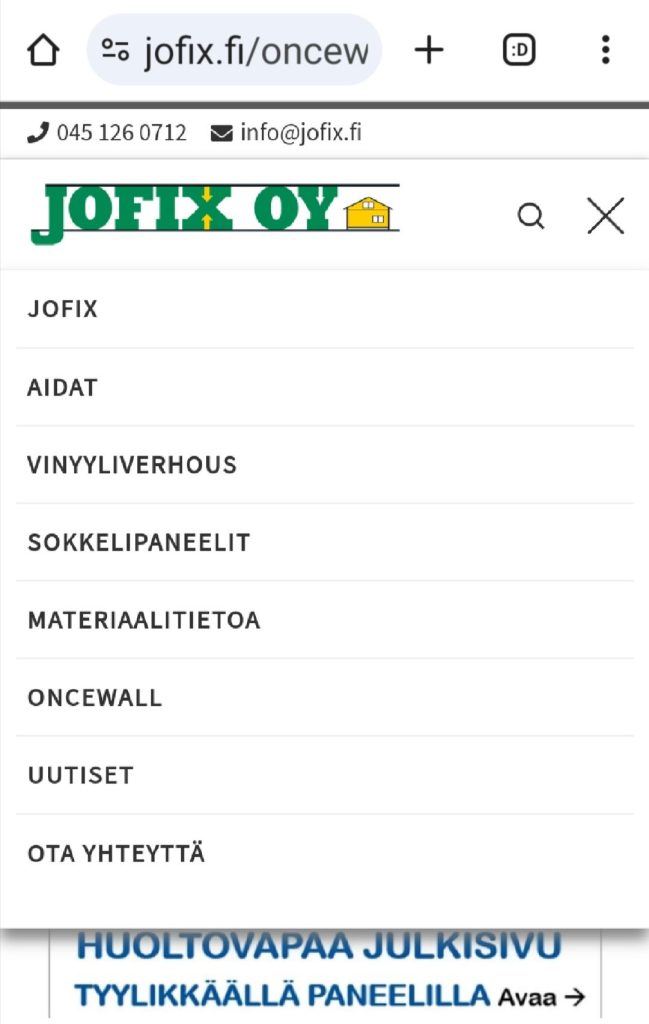
Task: Open the Avaa banner link
Action: (541, 996)
